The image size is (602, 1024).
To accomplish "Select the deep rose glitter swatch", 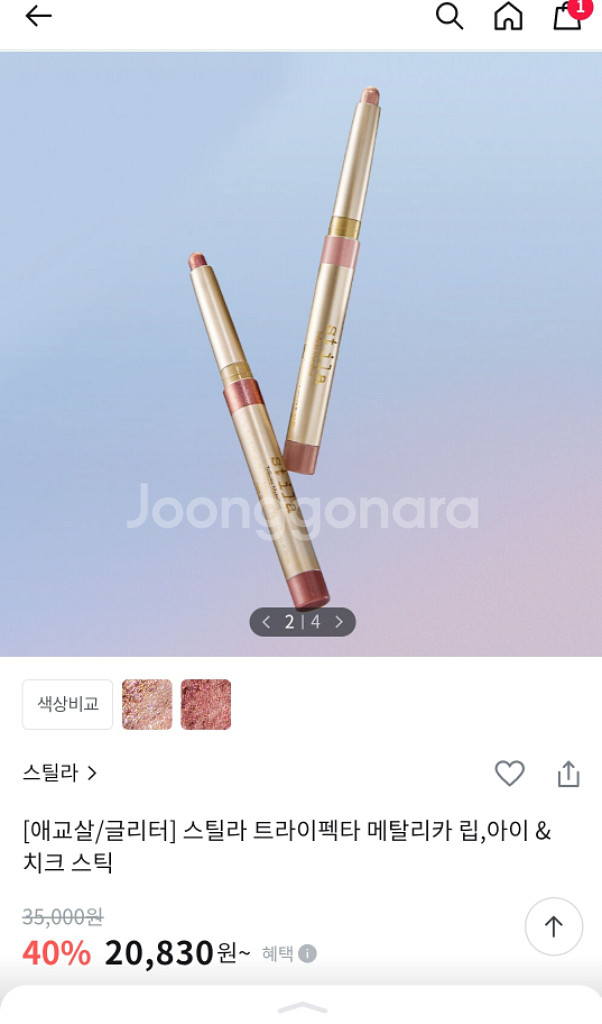I will (206, 704).
